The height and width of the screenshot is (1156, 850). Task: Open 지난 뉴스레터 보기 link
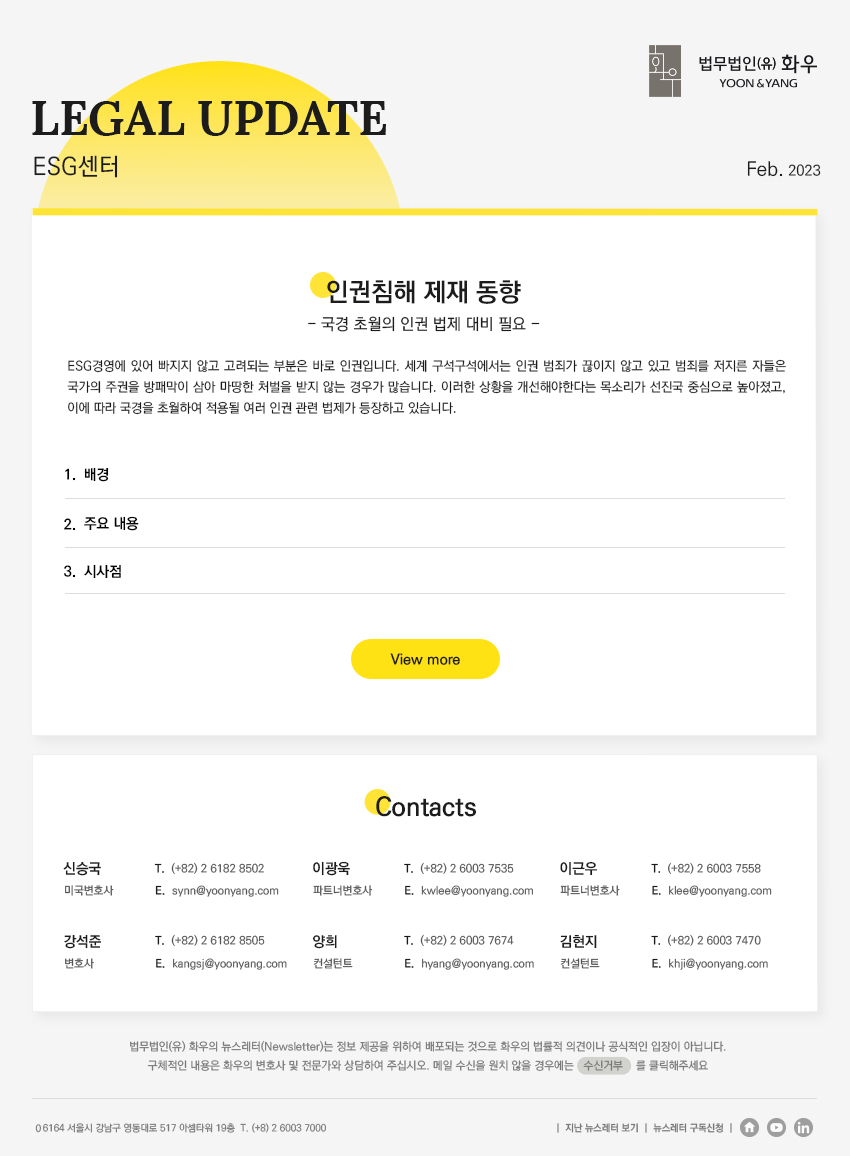pos(601,1128)
